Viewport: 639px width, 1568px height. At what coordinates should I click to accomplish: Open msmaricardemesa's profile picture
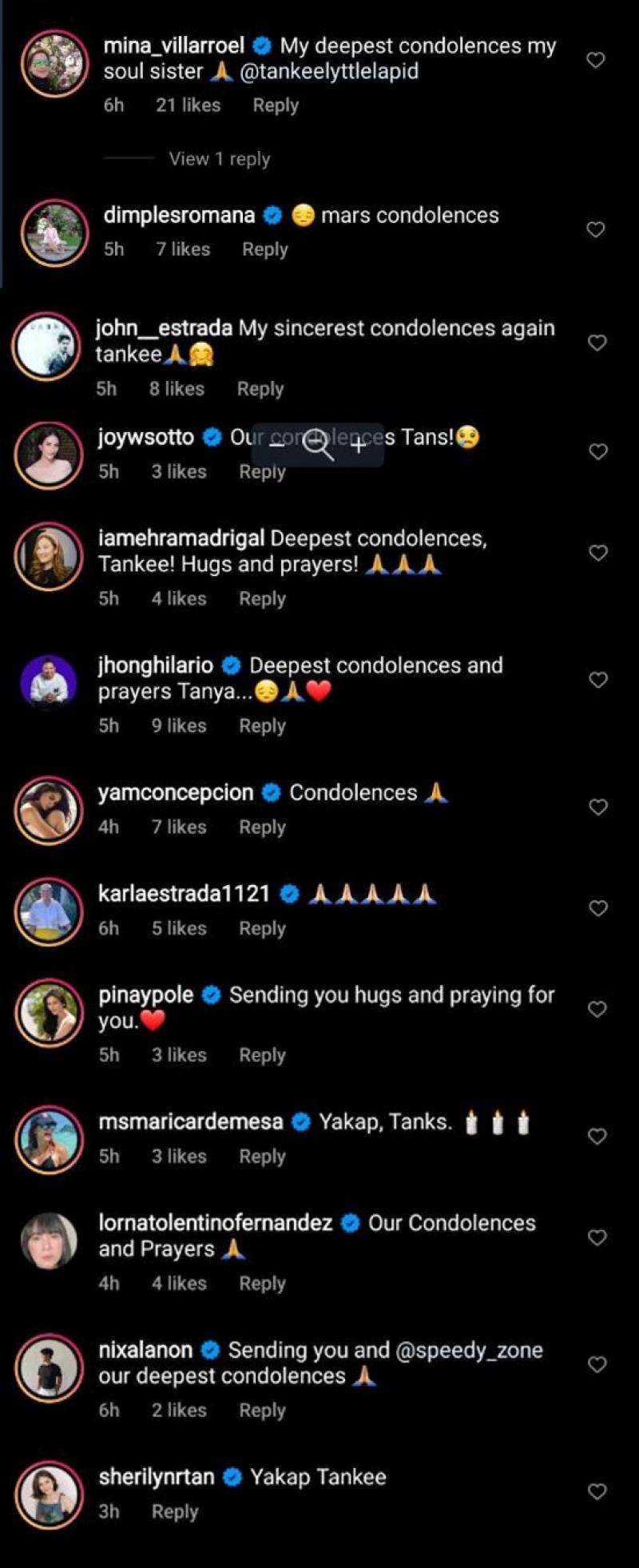[49, 1139]
